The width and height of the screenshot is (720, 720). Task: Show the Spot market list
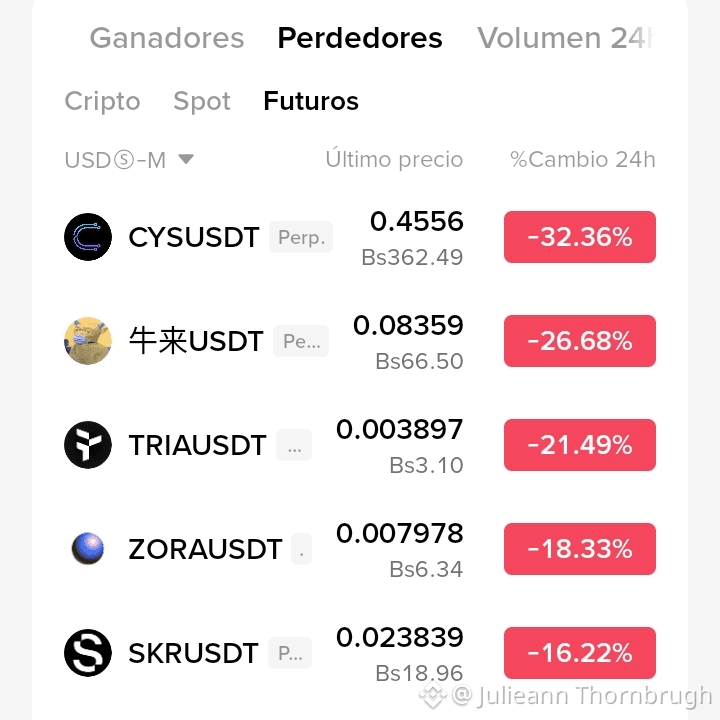point(202,101)
